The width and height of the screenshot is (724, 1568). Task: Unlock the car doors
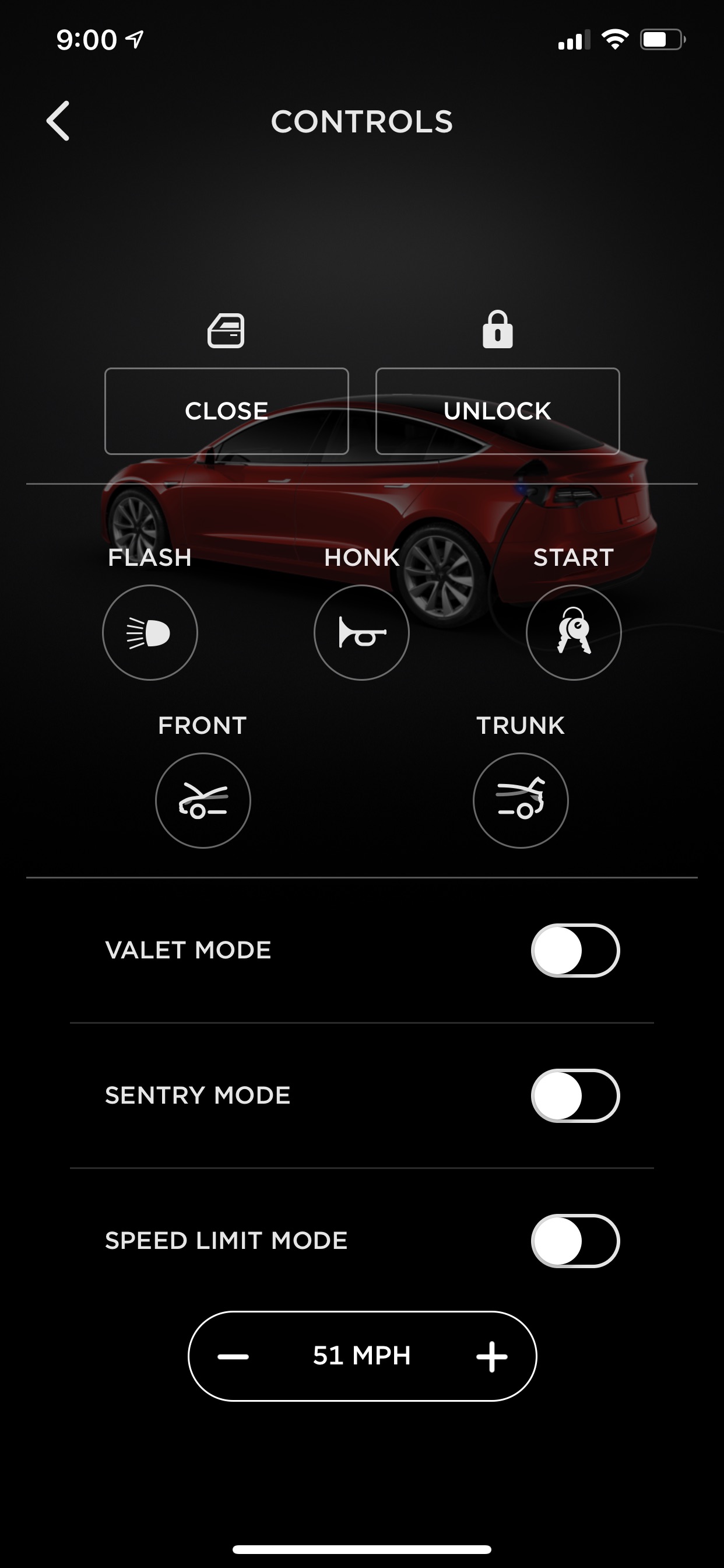pyautogui.click(x=498, y=411)
